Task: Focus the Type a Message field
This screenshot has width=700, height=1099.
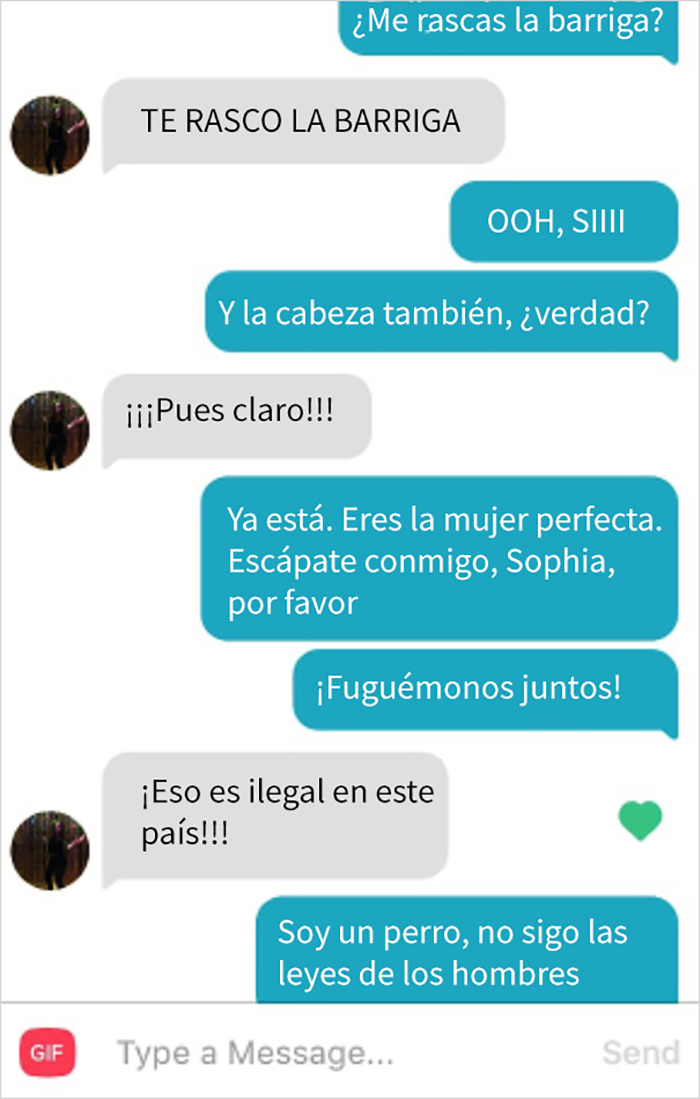Action: click(x=300, y=1053)
